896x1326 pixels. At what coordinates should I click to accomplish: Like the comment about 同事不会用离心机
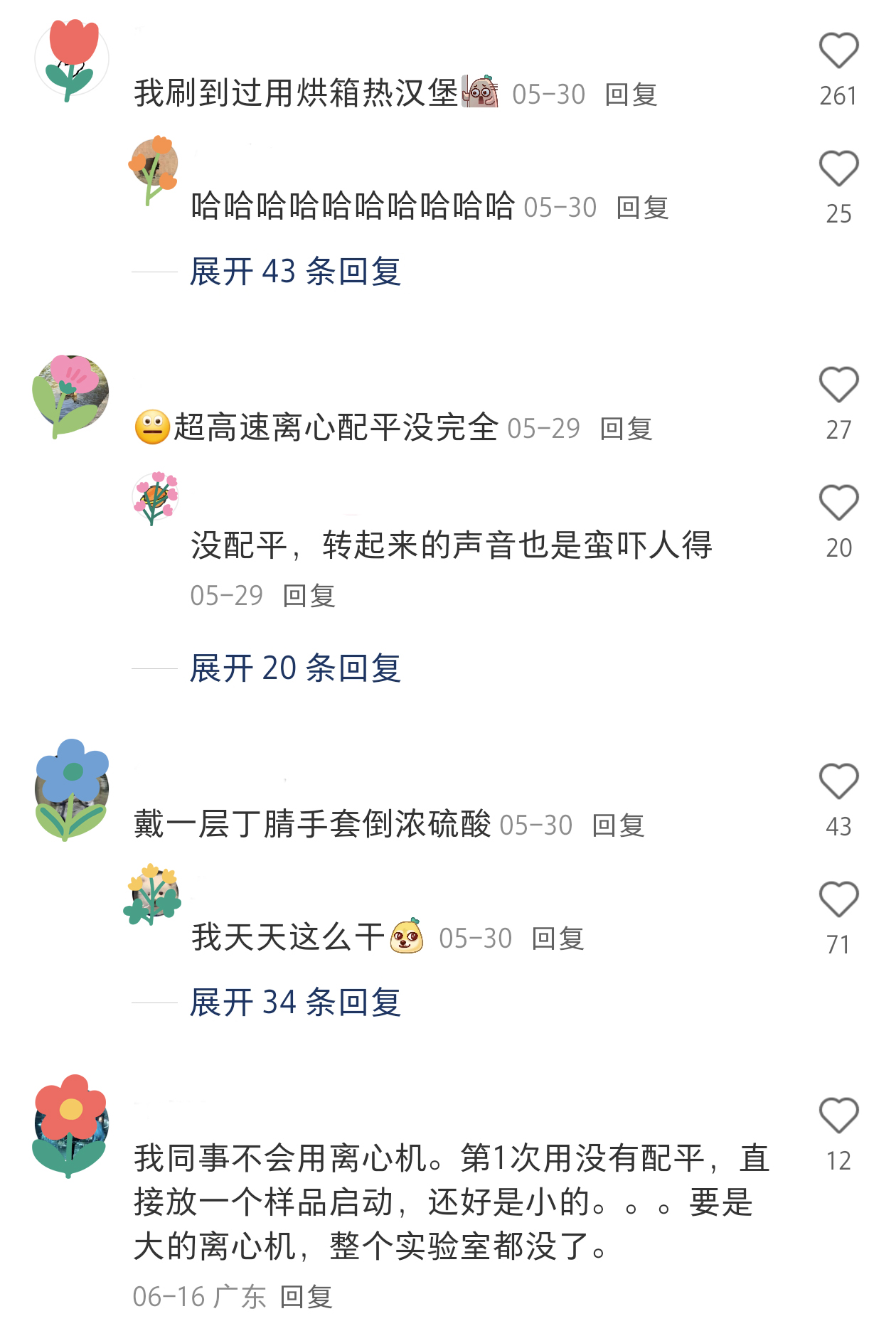click(x=838, y=1116)
